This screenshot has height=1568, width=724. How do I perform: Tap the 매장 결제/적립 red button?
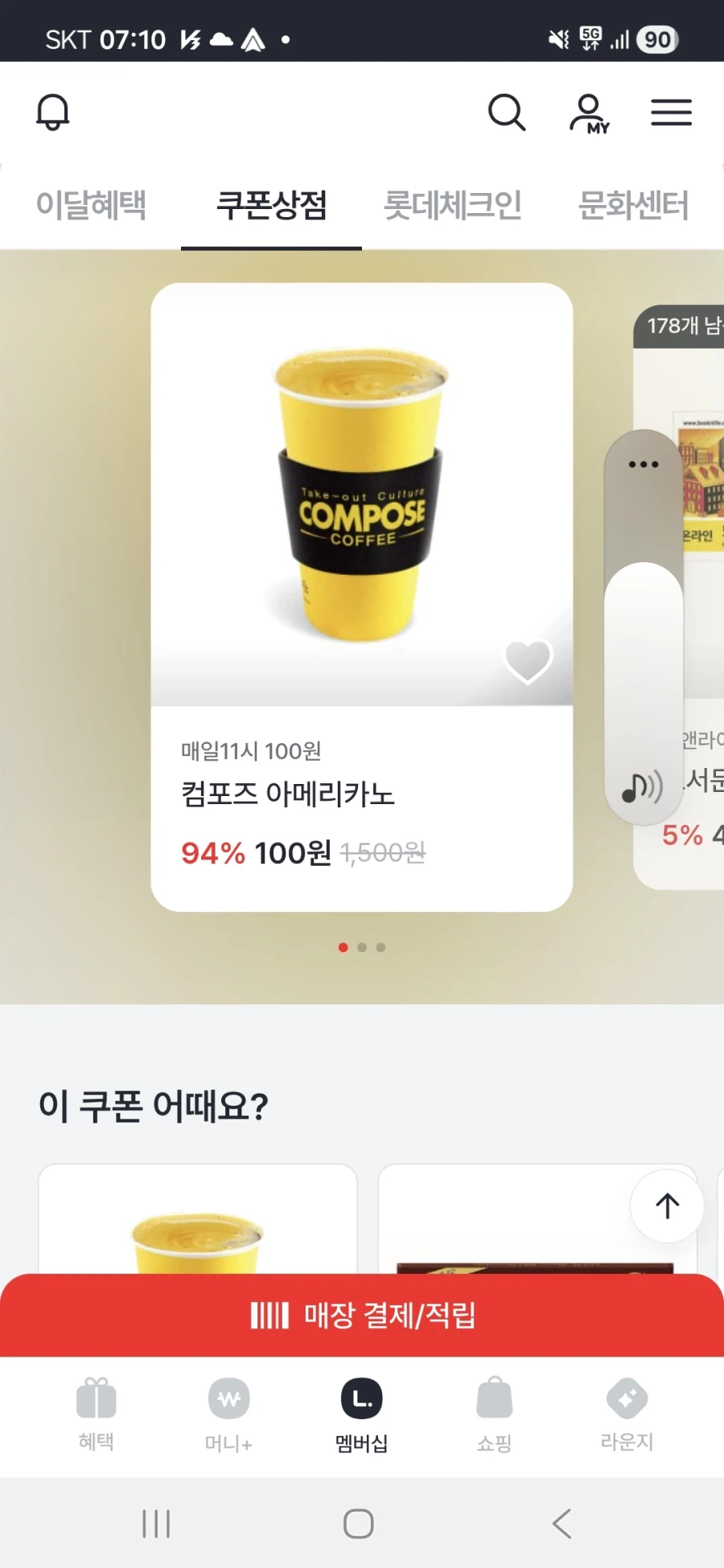click(x=362, y=1315)
